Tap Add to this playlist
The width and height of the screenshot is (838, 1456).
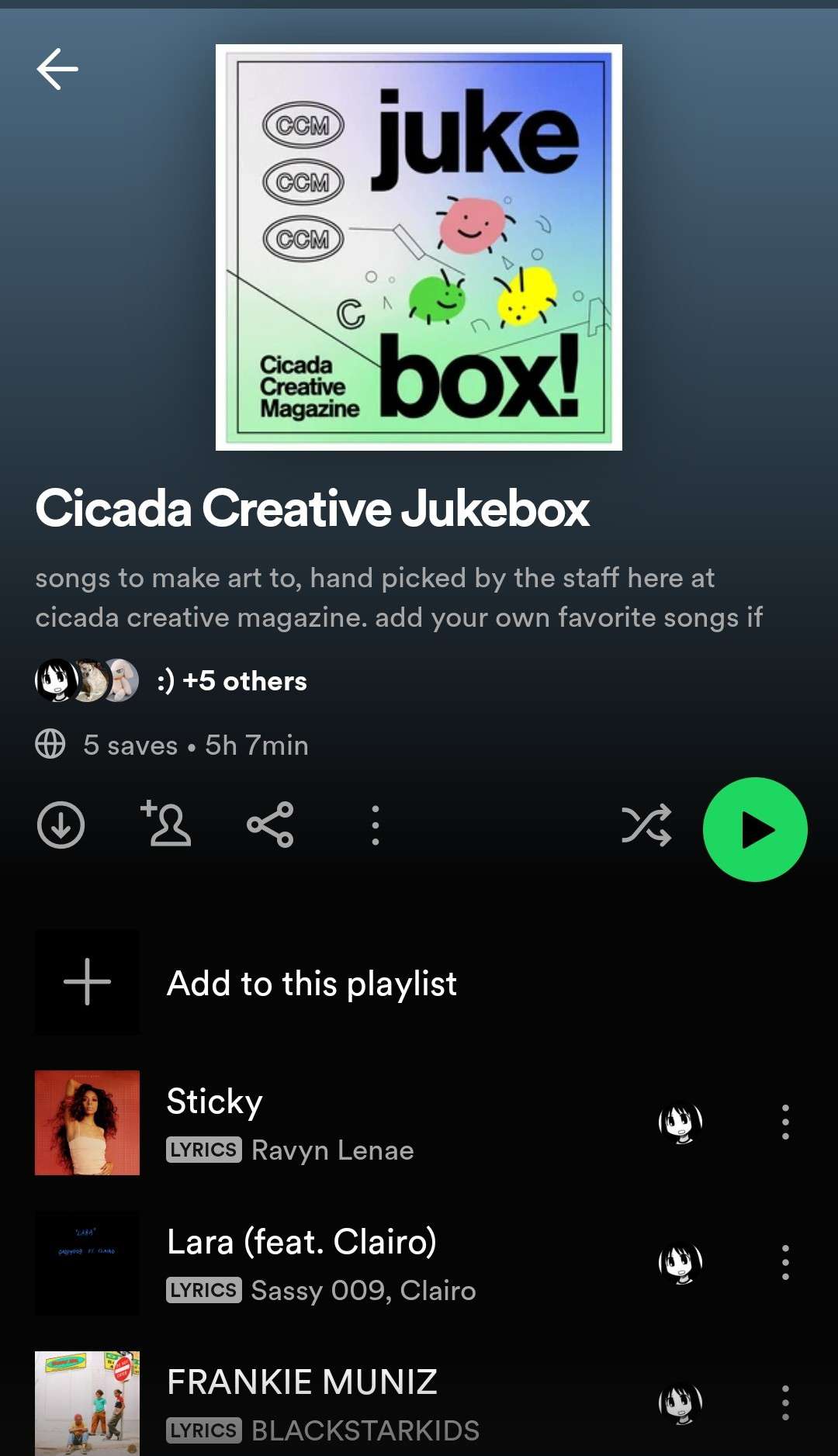tap(312, 983)
